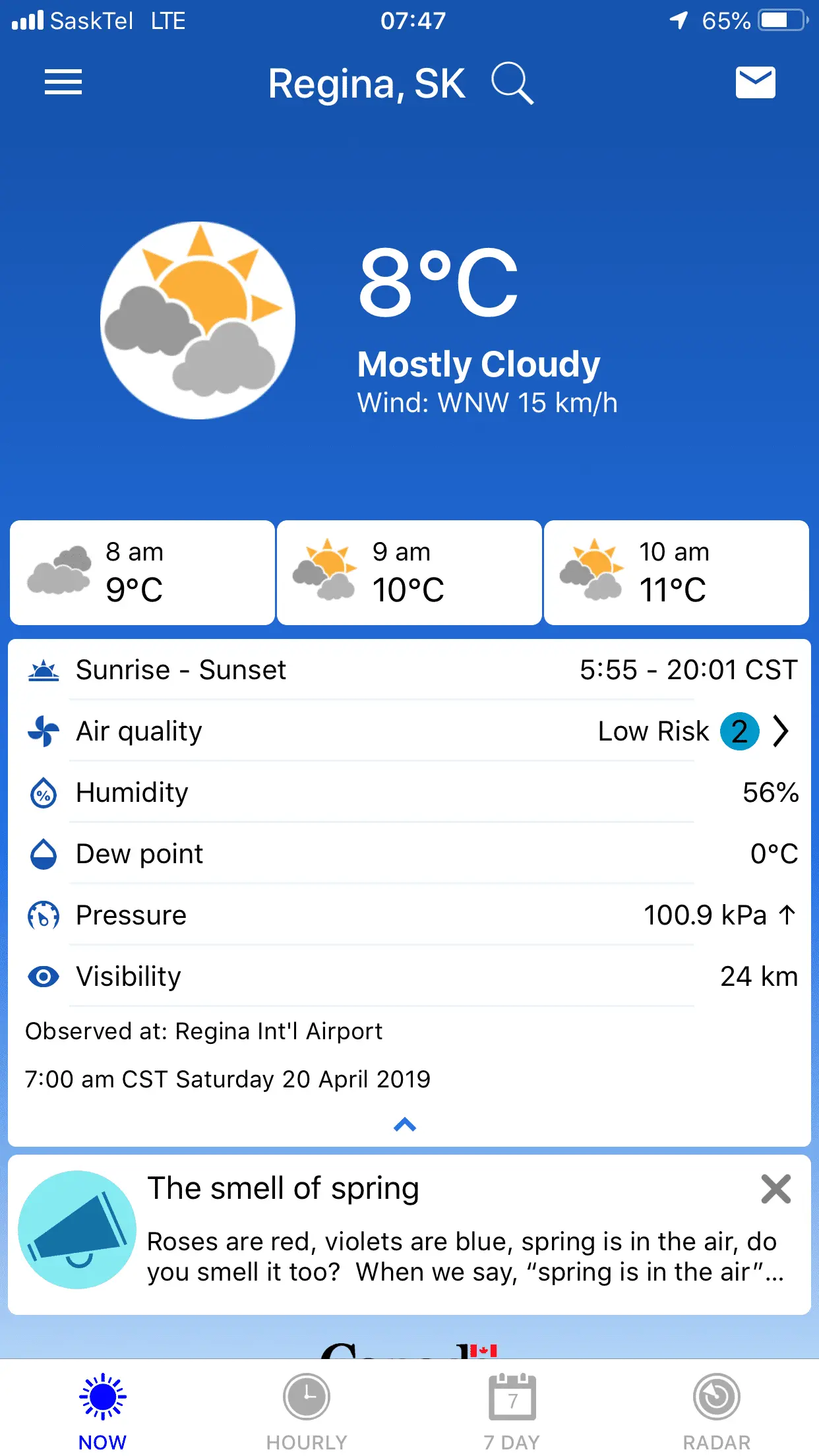Open the 10 am forecast card
819x1456 pixels.
click(x=677, y=572)
